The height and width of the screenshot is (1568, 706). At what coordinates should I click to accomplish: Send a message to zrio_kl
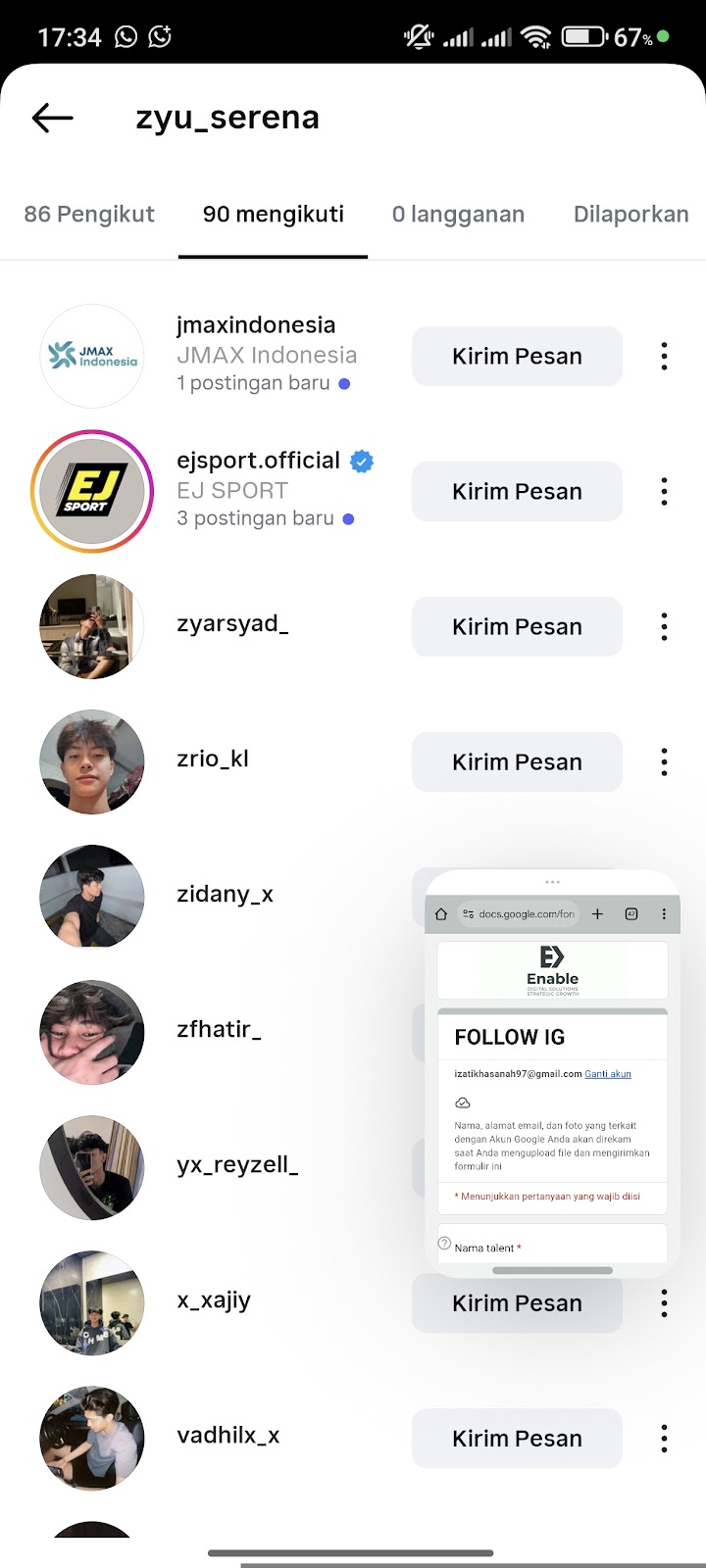point(517,762)
